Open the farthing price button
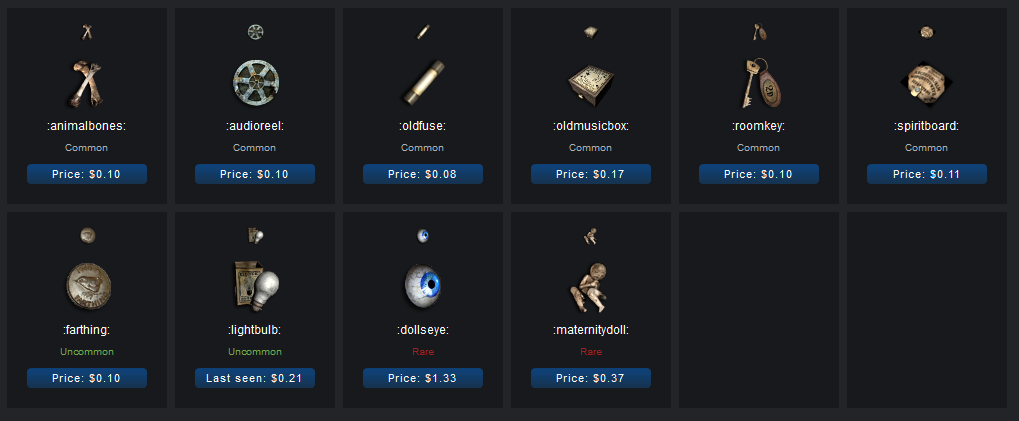 click(x=87, y=378)
